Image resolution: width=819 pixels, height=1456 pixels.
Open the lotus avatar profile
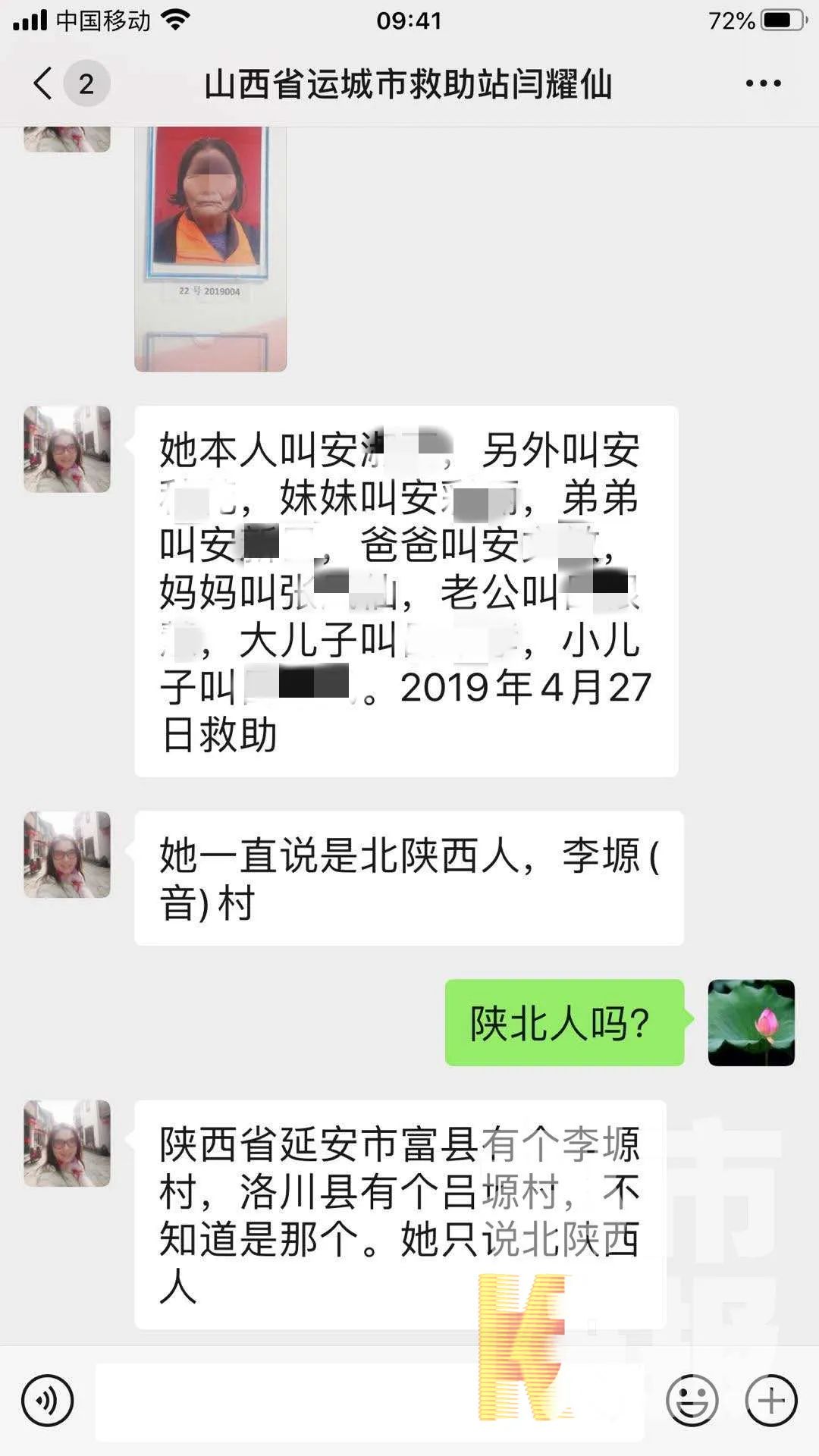(751, 1022)
